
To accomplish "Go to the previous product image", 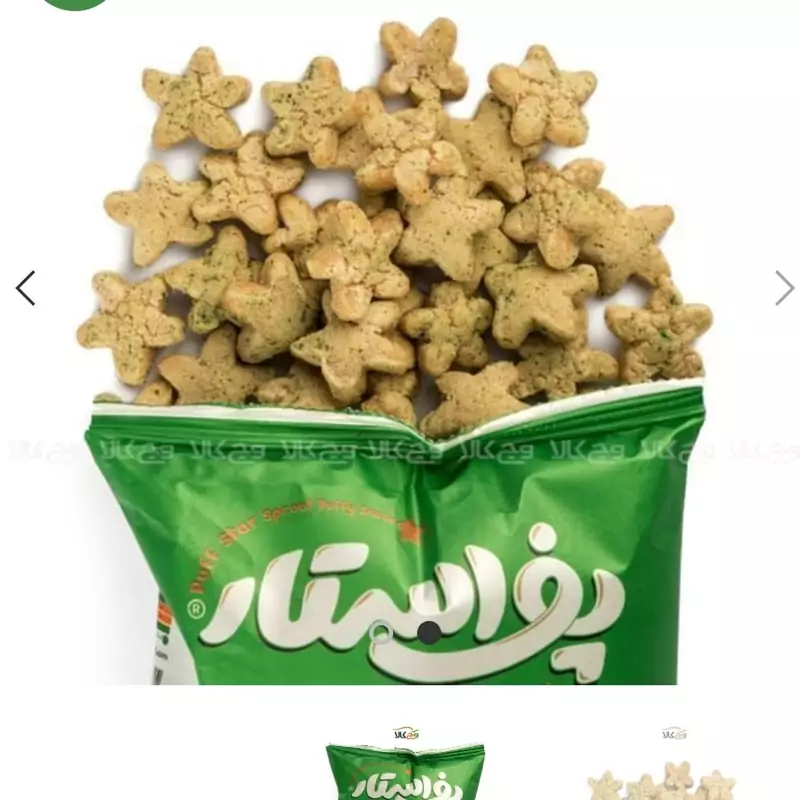I will point(26,288).
